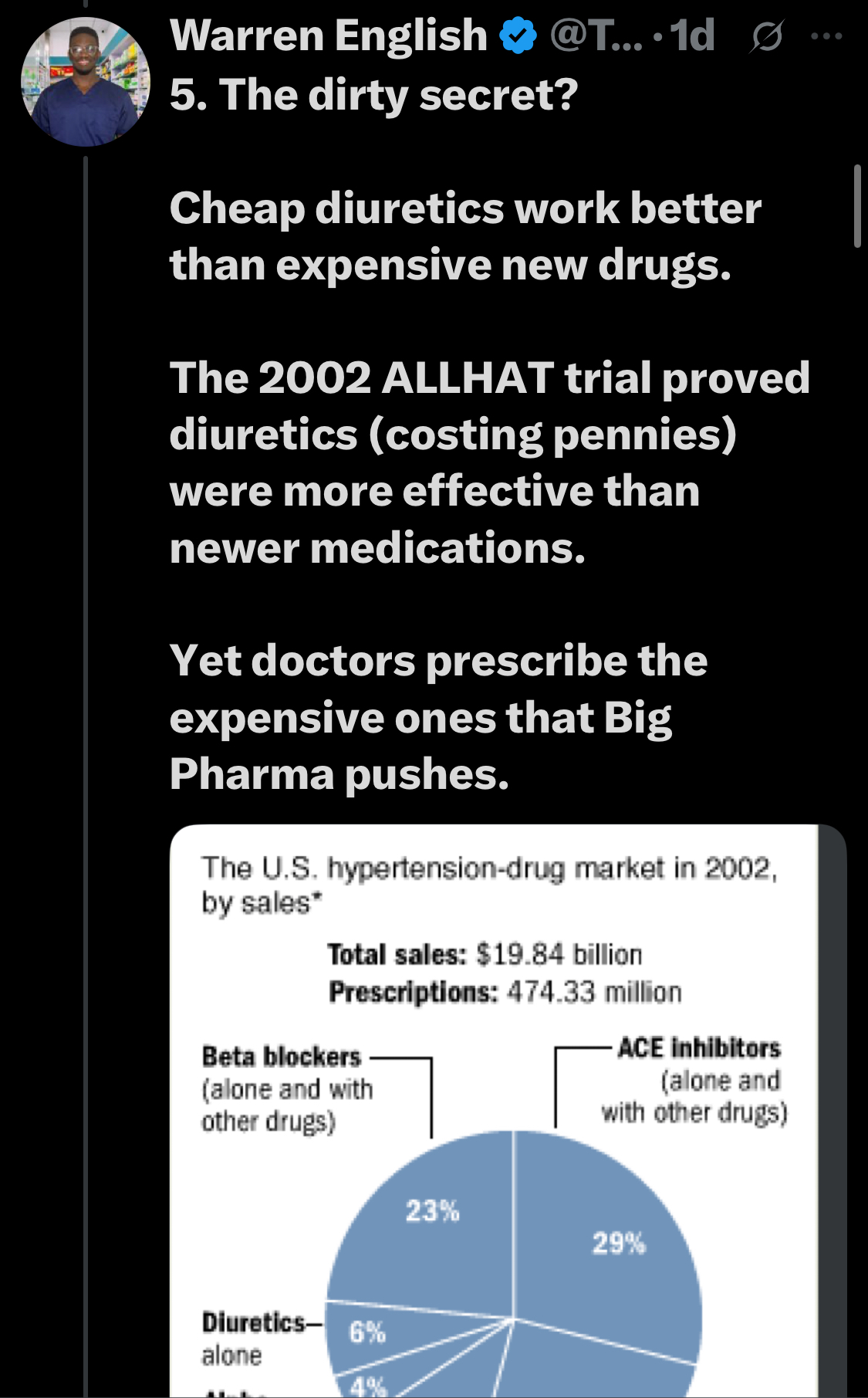Open the post's three-dot overflow menu
The width and height of the screenshot is (868, 1398).
(827, 36)
